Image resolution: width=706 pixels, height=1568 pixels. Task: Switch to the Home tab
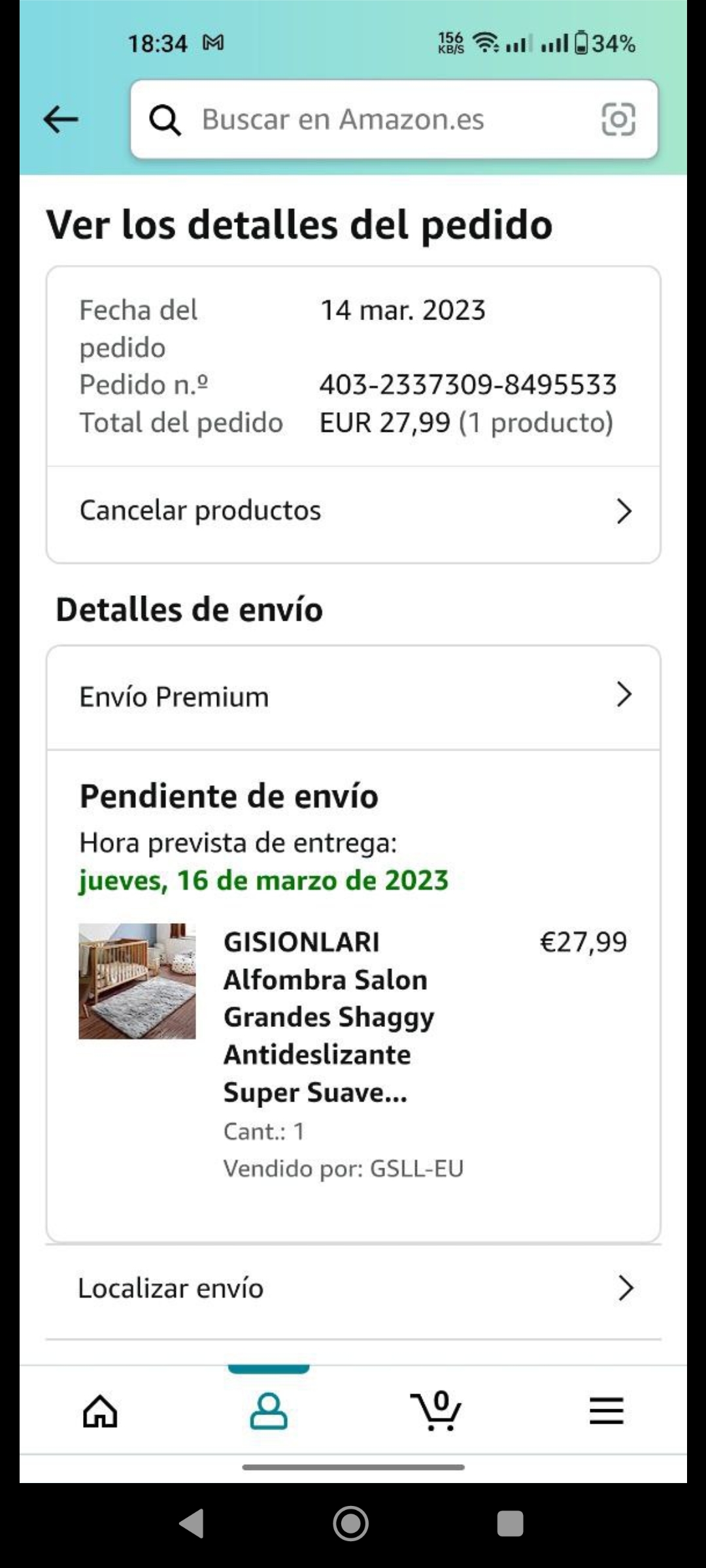click(x=100, y=1411)
